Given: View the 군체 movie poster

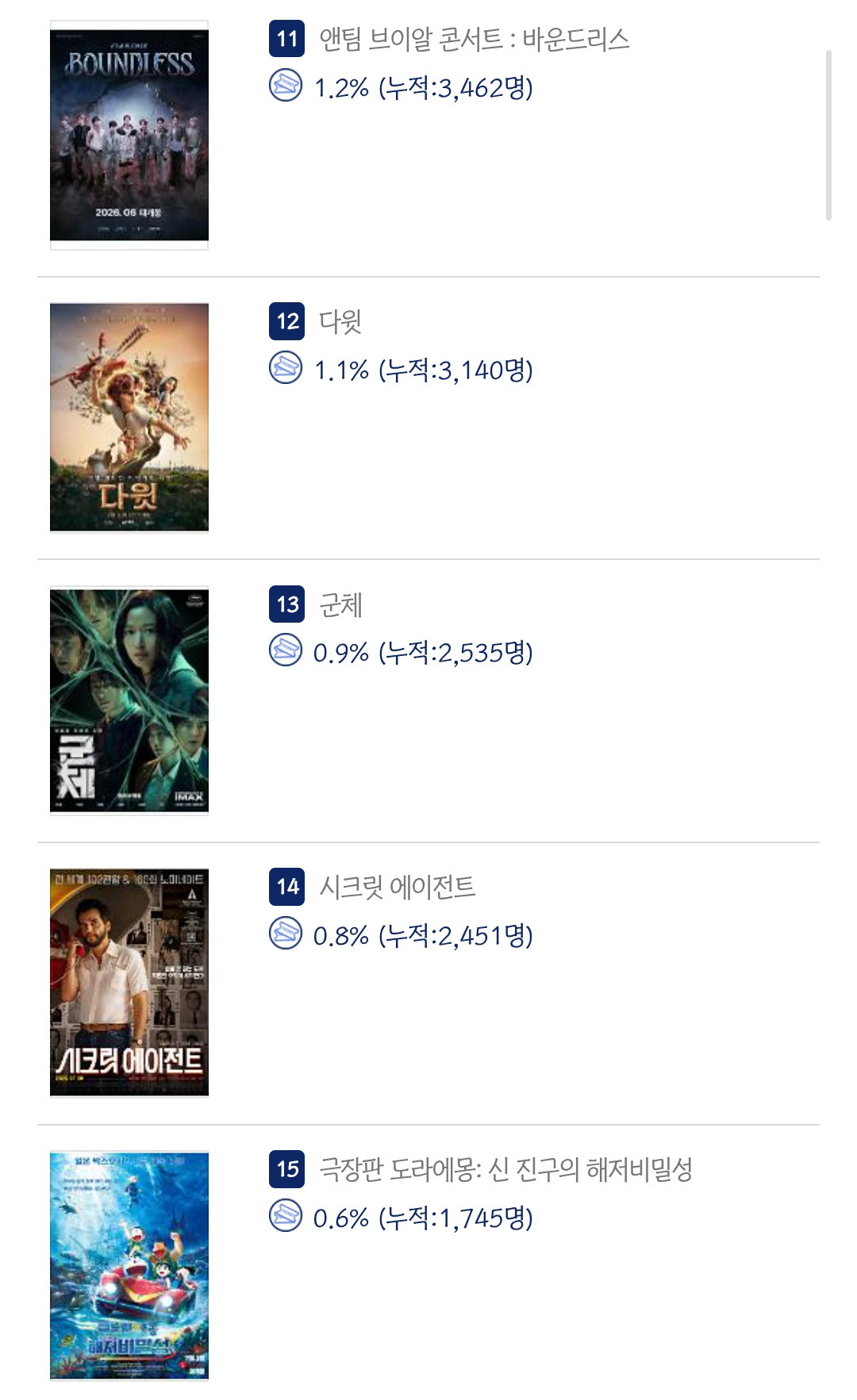Looking at the screenshot, I should [129, 700].
